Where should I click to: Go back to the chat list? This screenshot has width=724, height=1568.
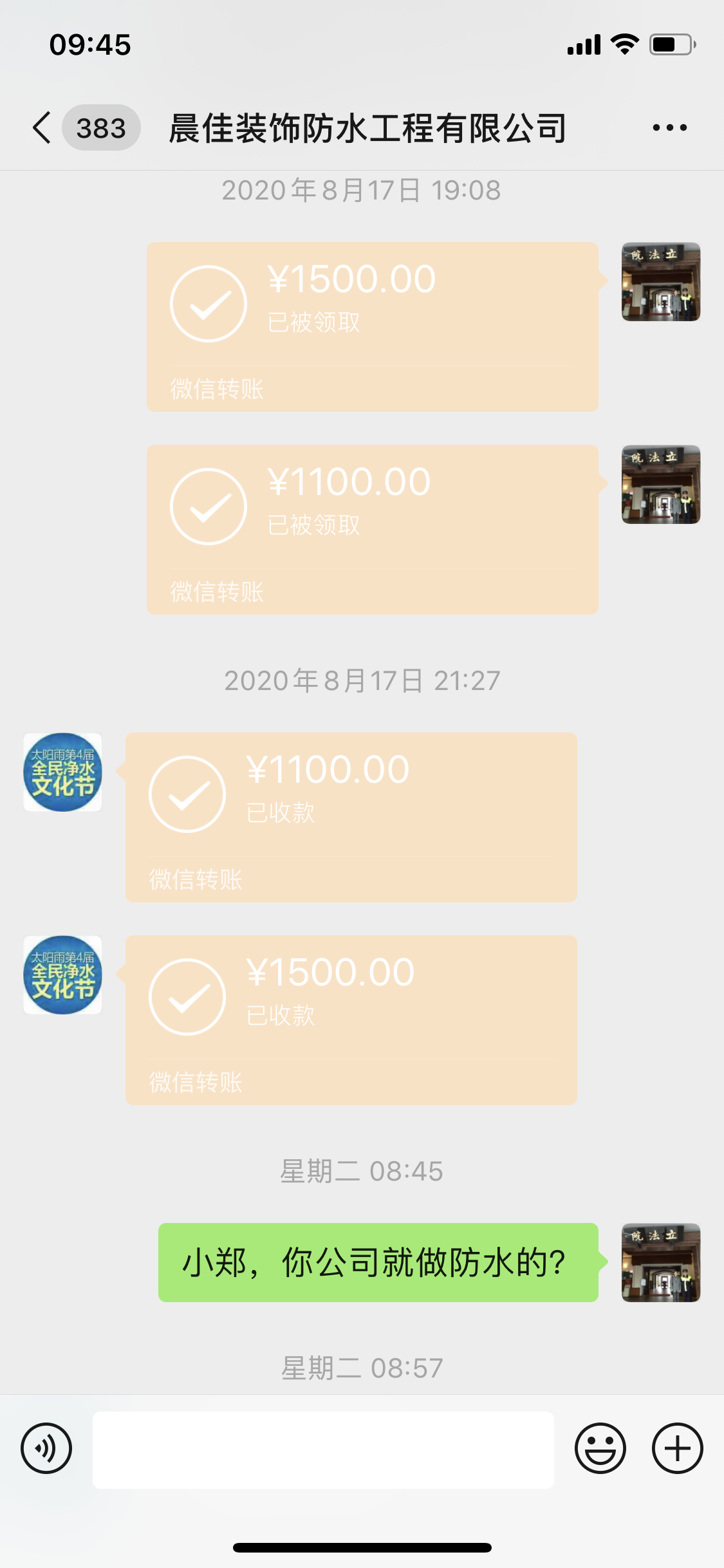click(x=42, y=127)
